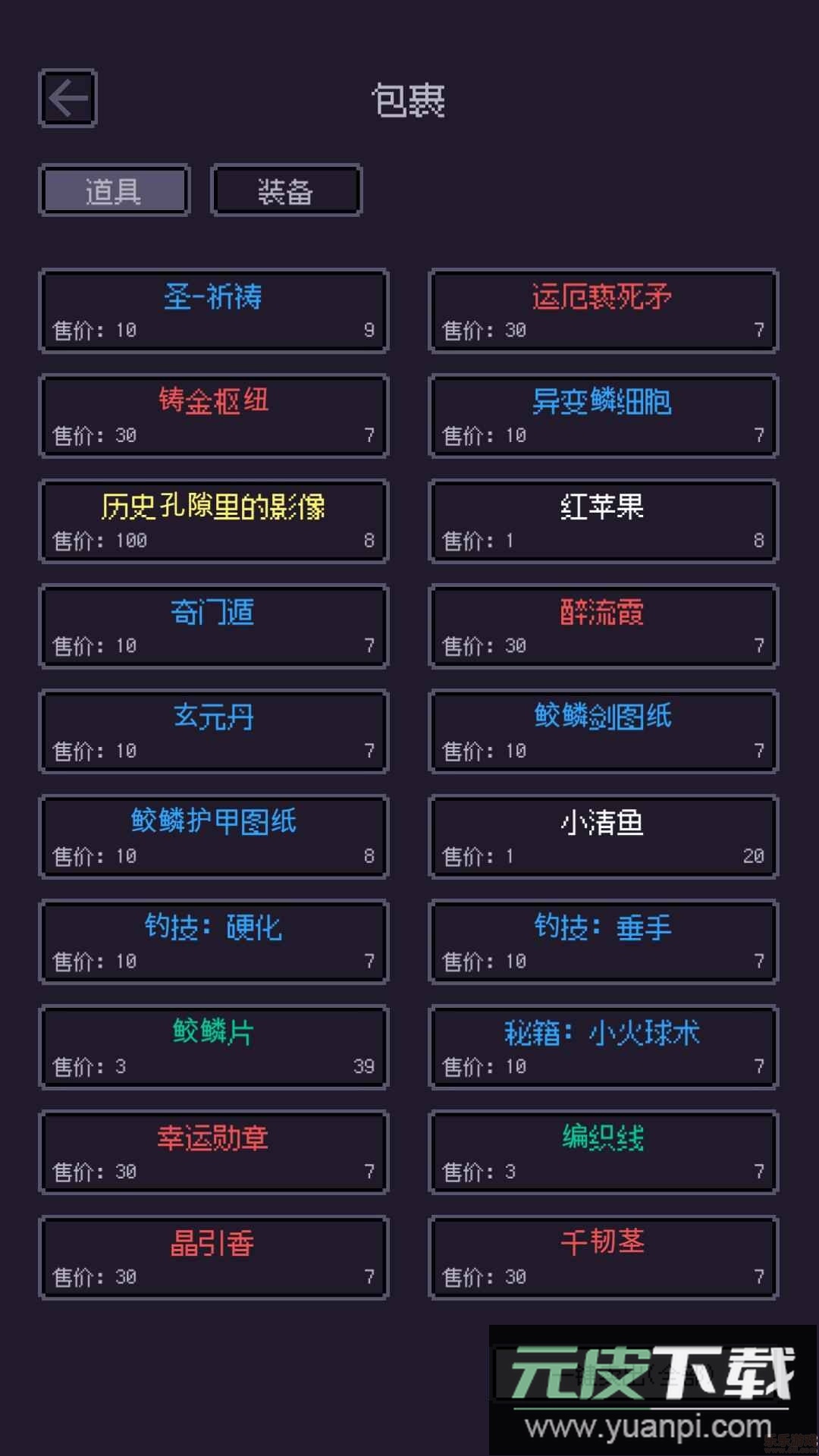
Task: Click the 千韧茎 item card
Action: (x=603, y=1258)
